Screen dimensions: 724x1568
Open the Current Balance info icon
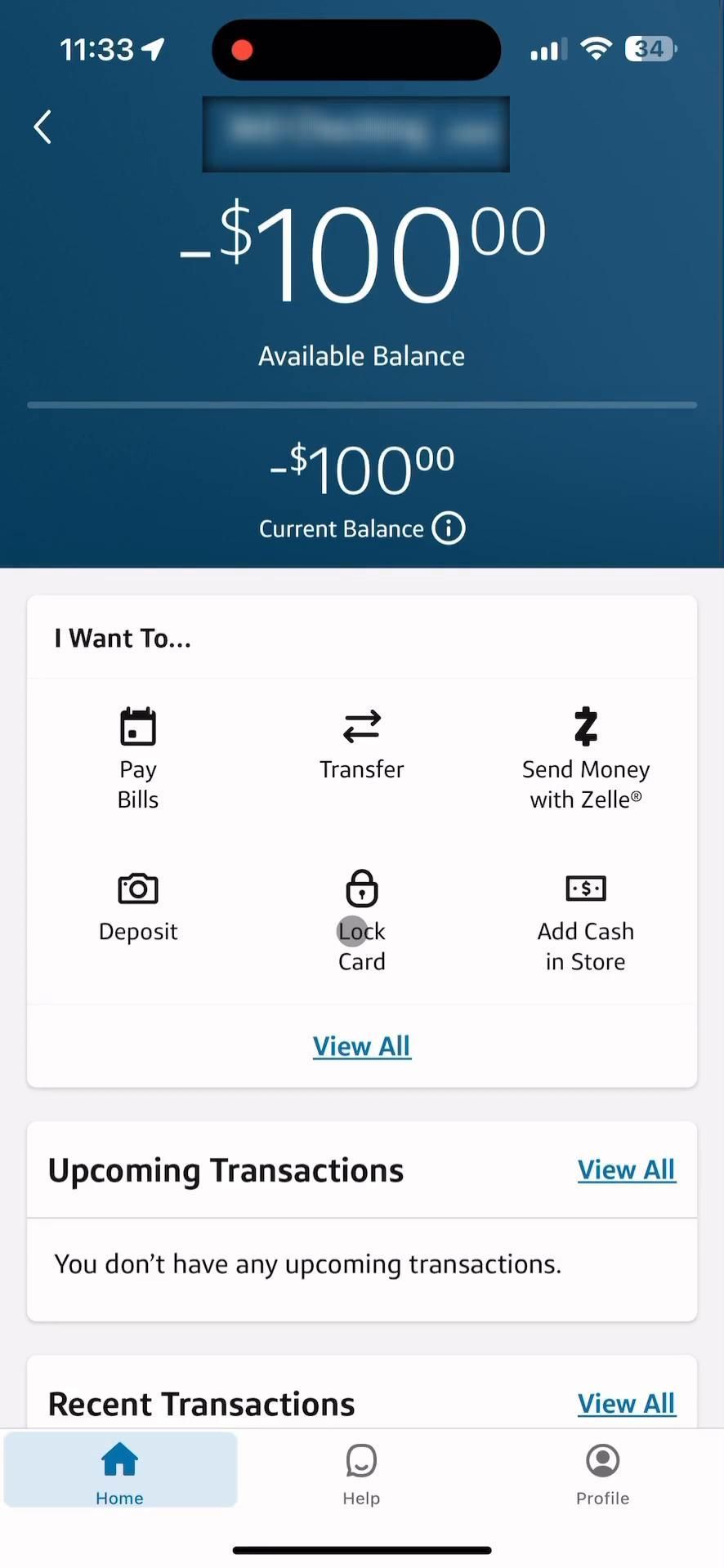click(x=448, y=528)
